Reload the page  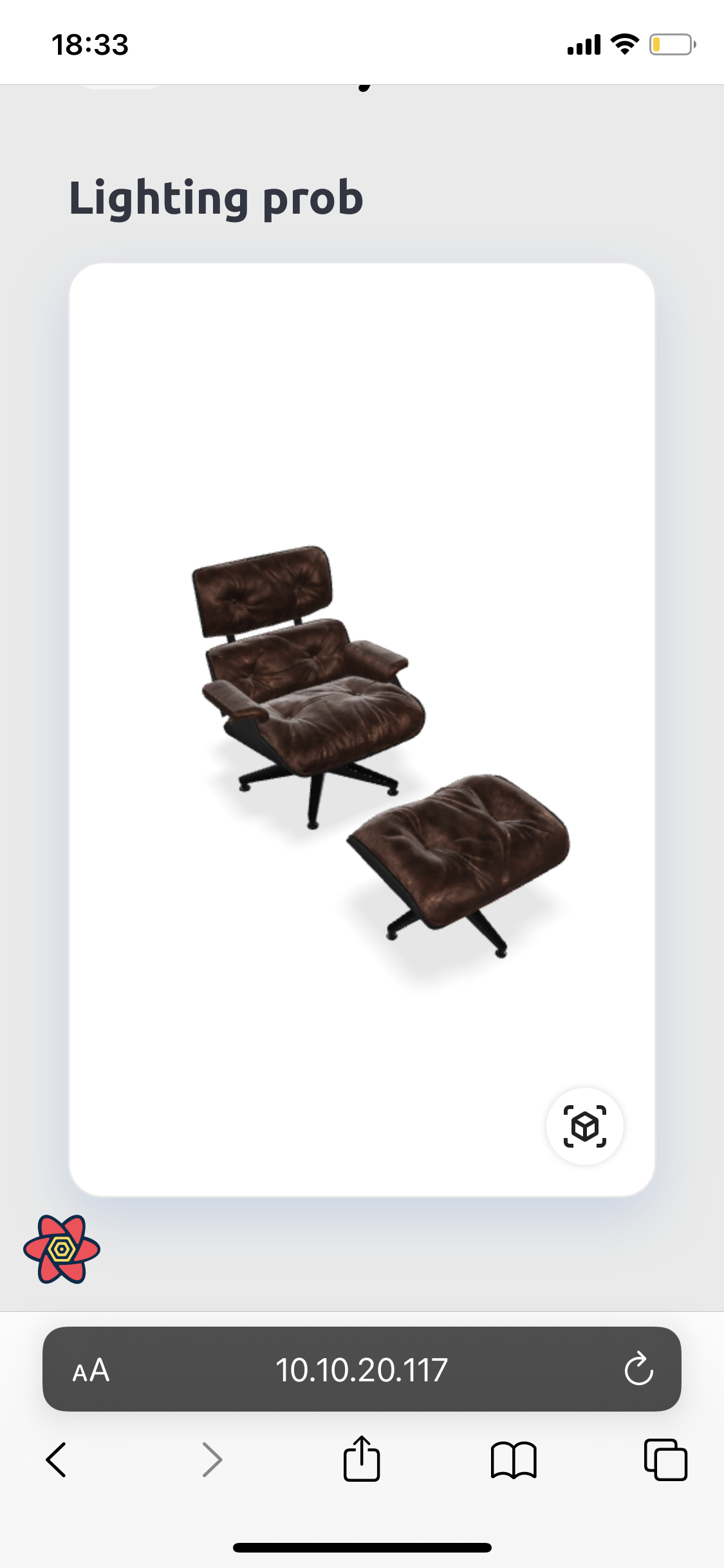click(x=638, y=1368)
